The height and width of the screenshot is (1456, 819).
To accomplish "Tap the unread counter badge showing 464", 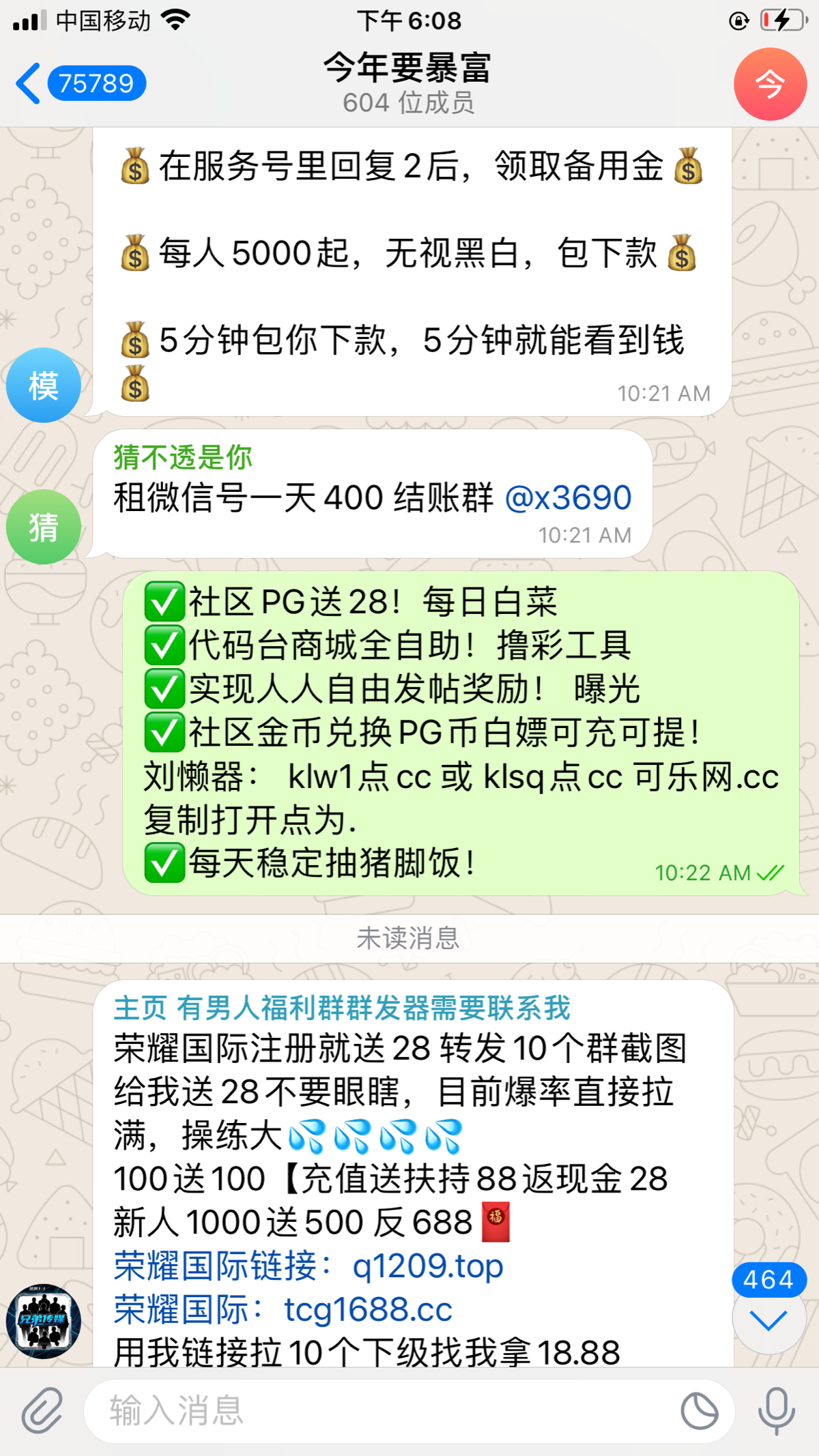I will point(769,1278).
